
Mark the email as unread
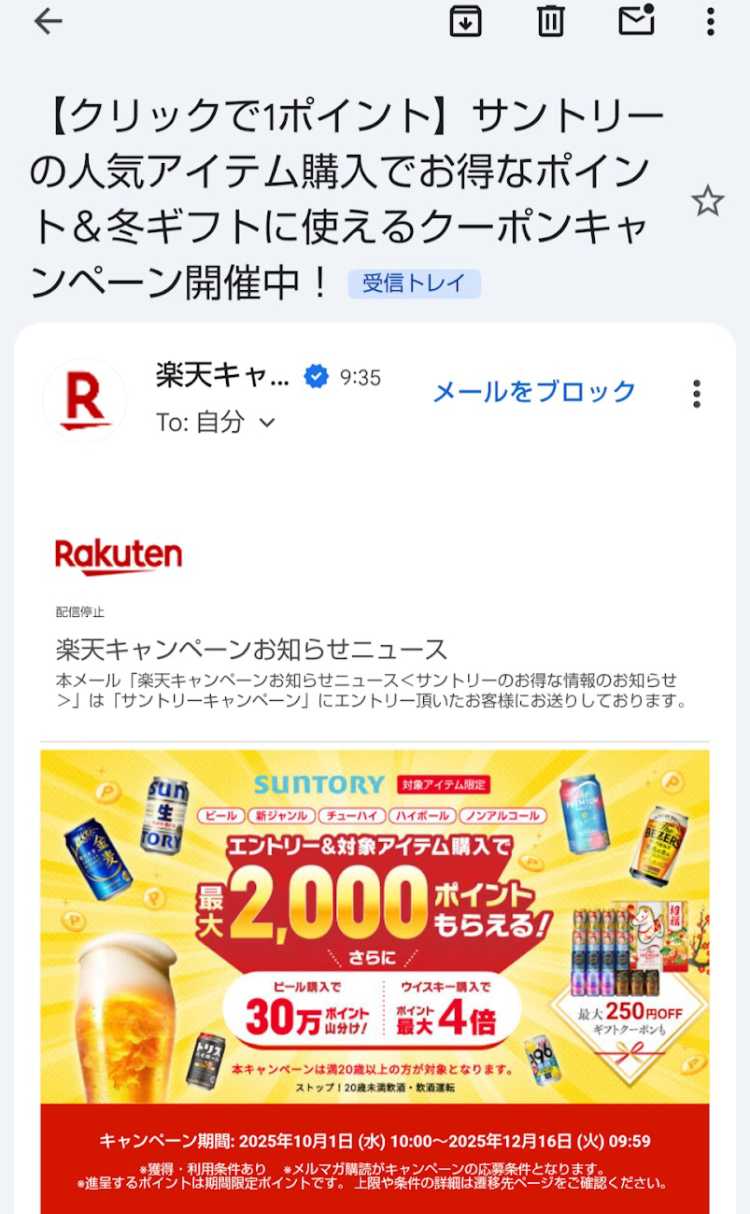pyautogui.click(x=636, y=21)
